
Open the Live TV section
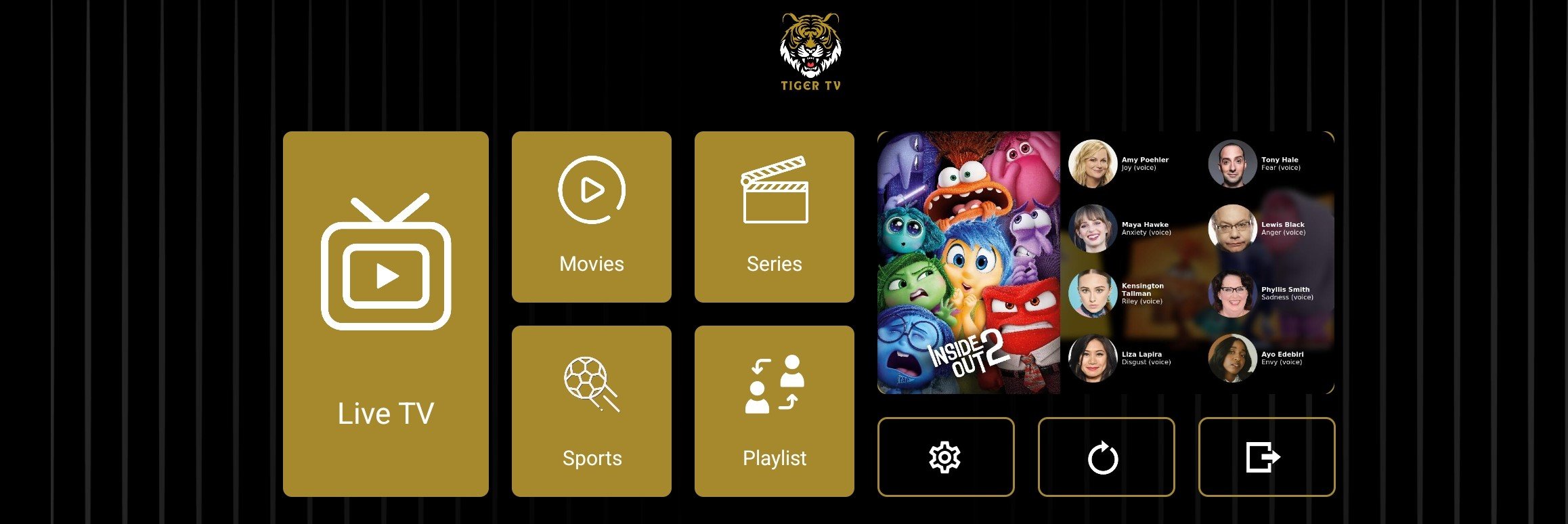[x=385, y=313]
